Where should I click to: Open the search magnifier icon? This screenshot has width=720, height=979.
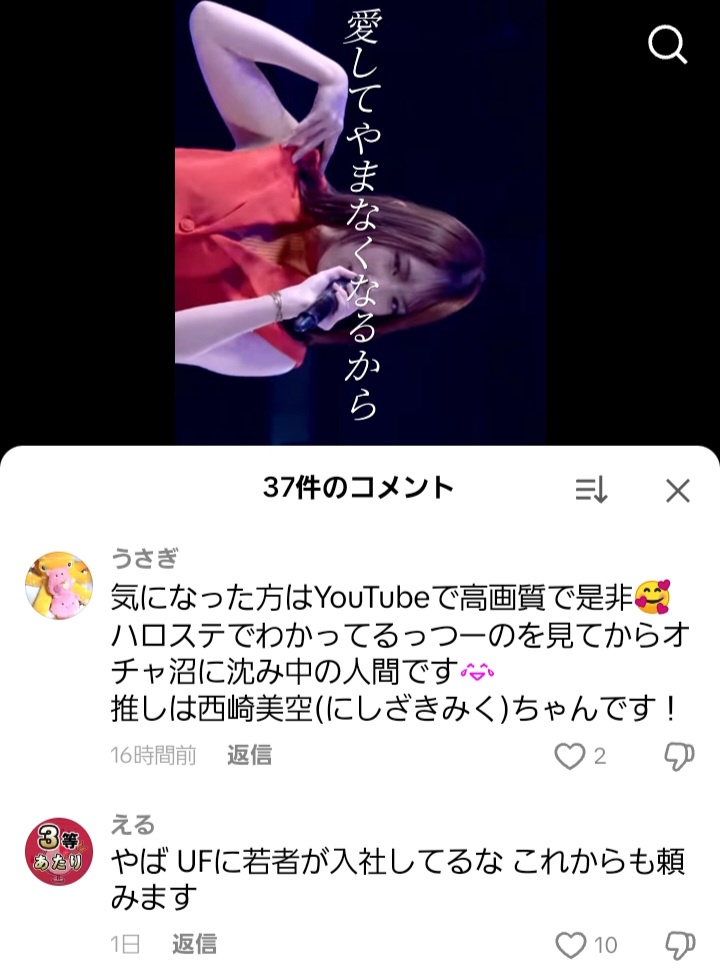[x=668, y=45]
